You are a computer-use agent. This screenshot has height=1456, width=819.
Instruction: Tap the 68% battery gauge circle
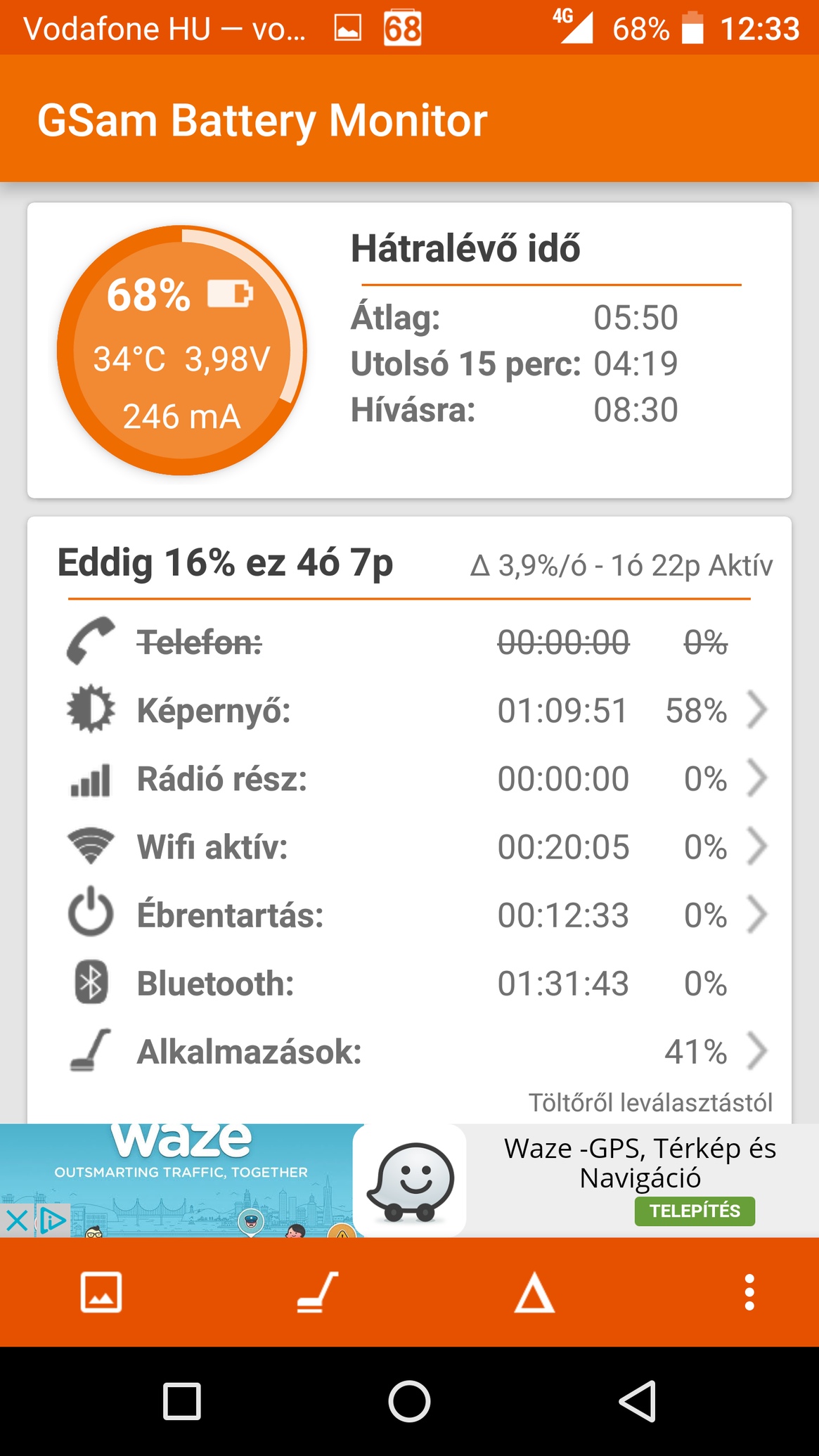[182, 351]
